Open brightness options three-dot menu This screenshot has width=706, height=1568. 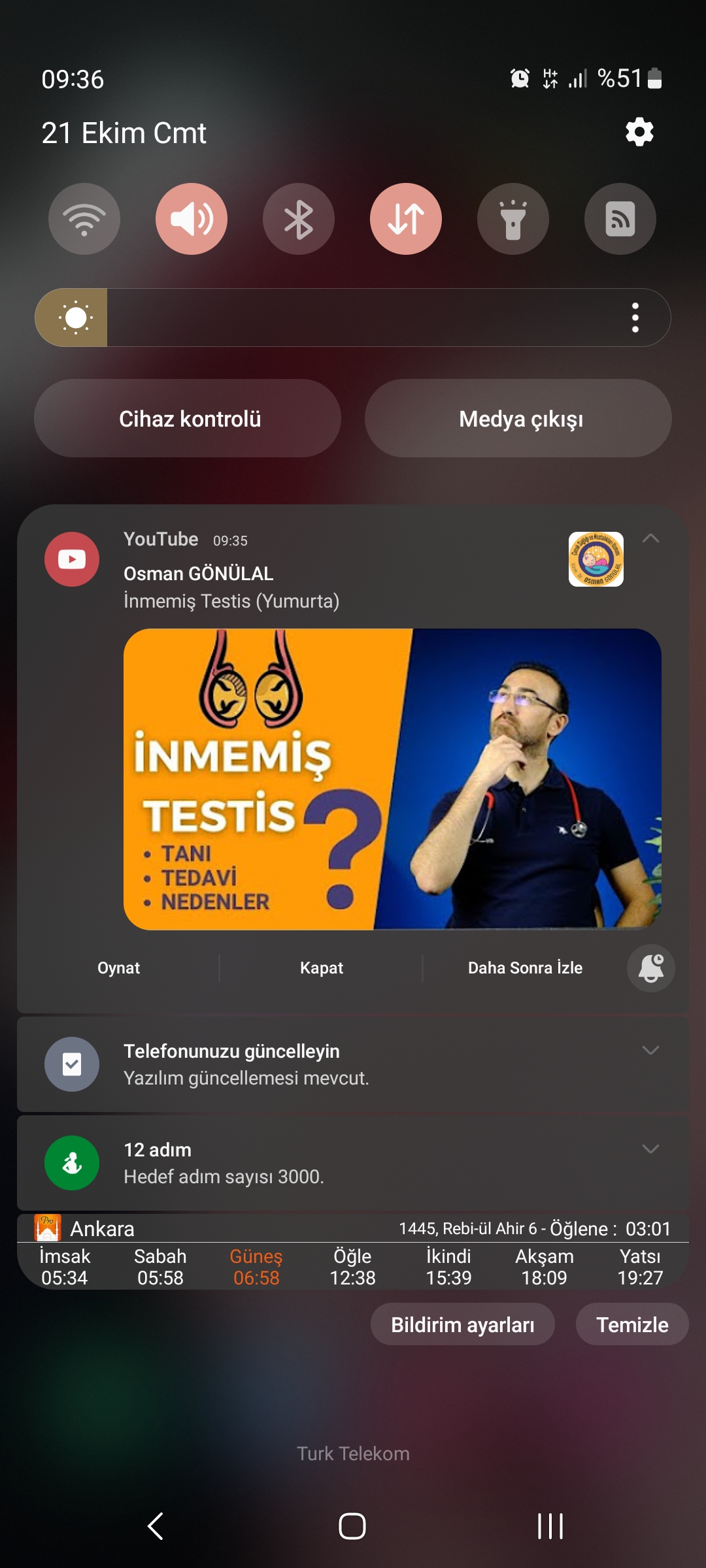[x=635, y=318]
